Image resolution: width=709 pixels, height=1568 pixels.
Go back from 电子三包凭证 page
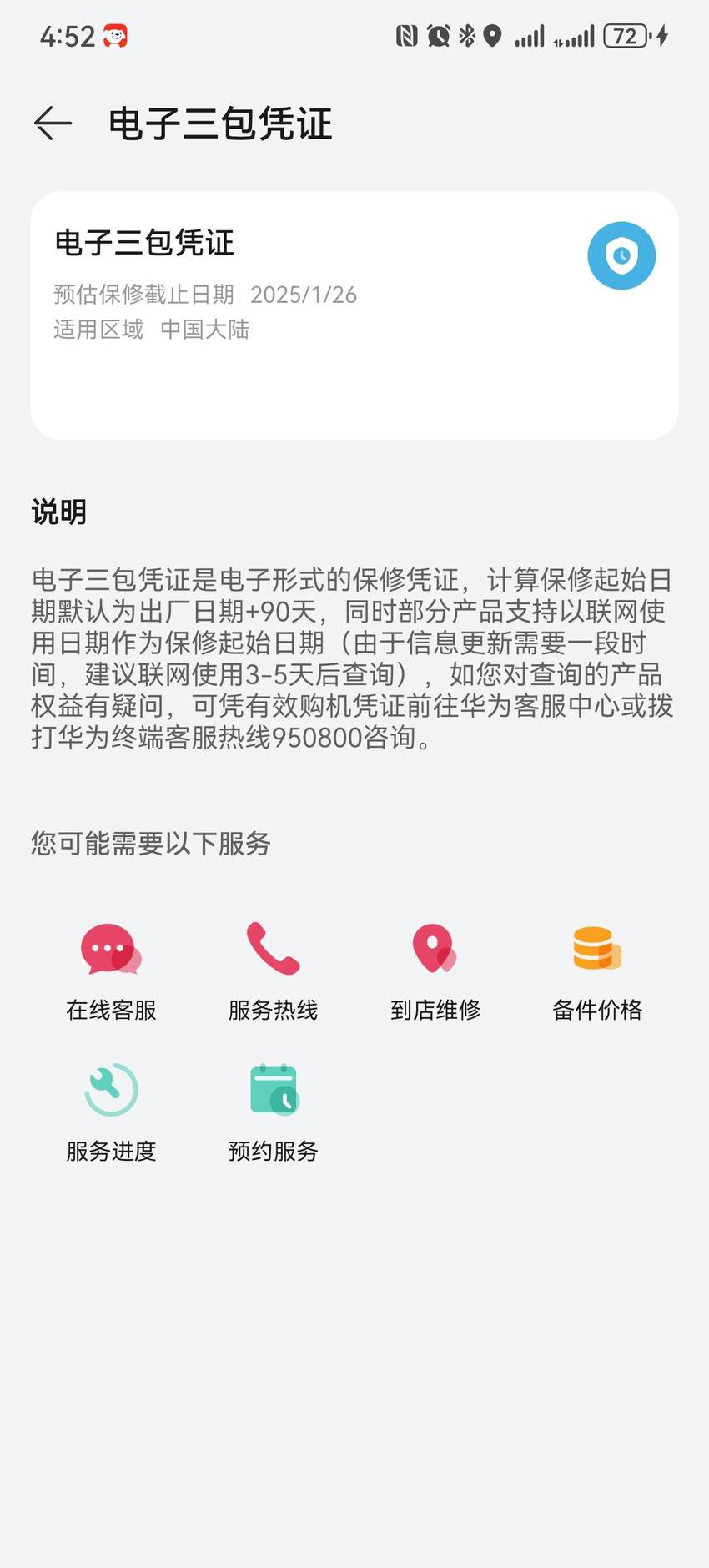(x=53, y=124)
